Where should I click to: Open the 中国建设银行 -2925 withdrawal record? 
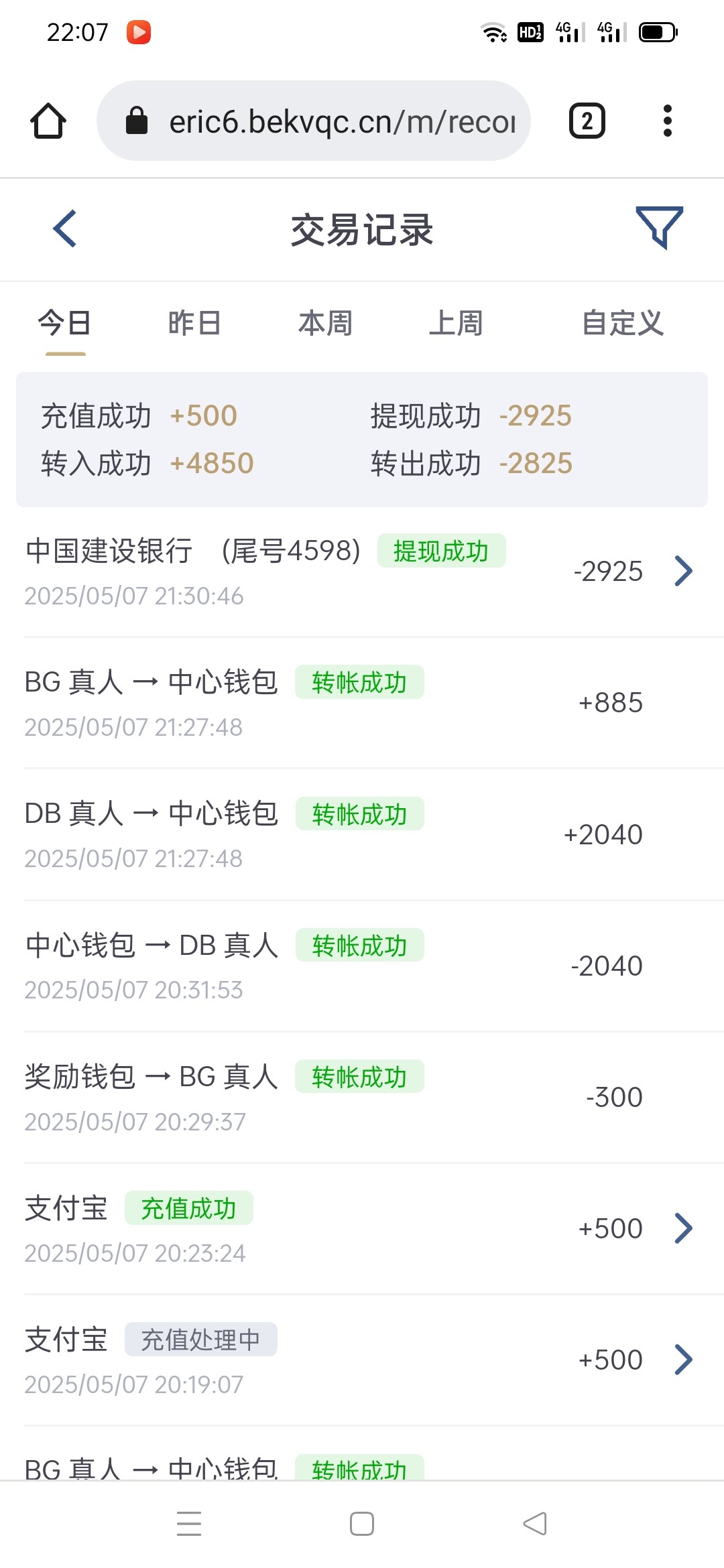coord(362,572)
